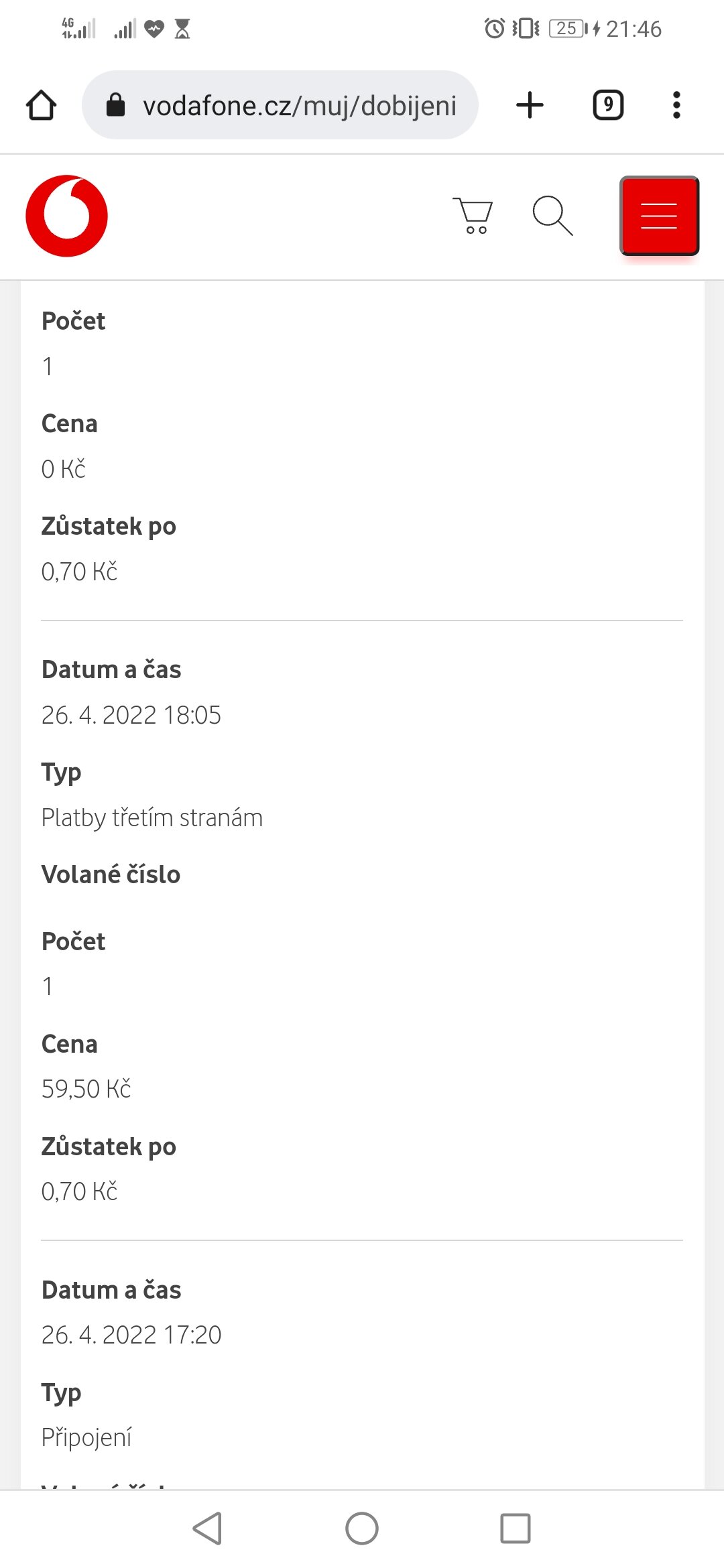
Task: Open the shopping cart
Action: (x=473, y=216)
